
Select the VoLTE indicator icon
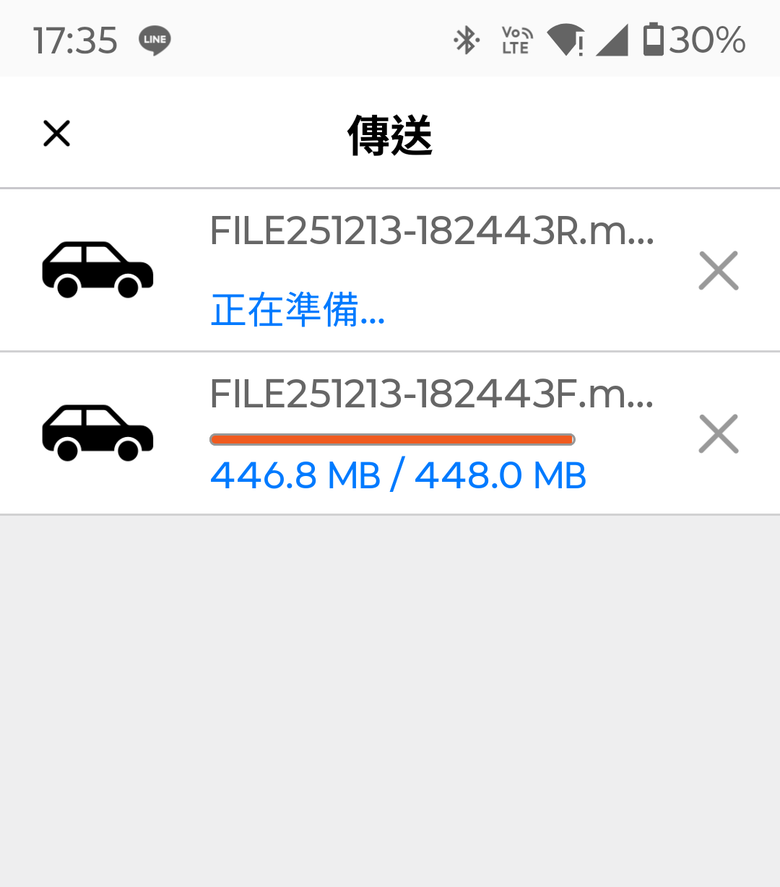pyautogui.click(x=515, y=40)
